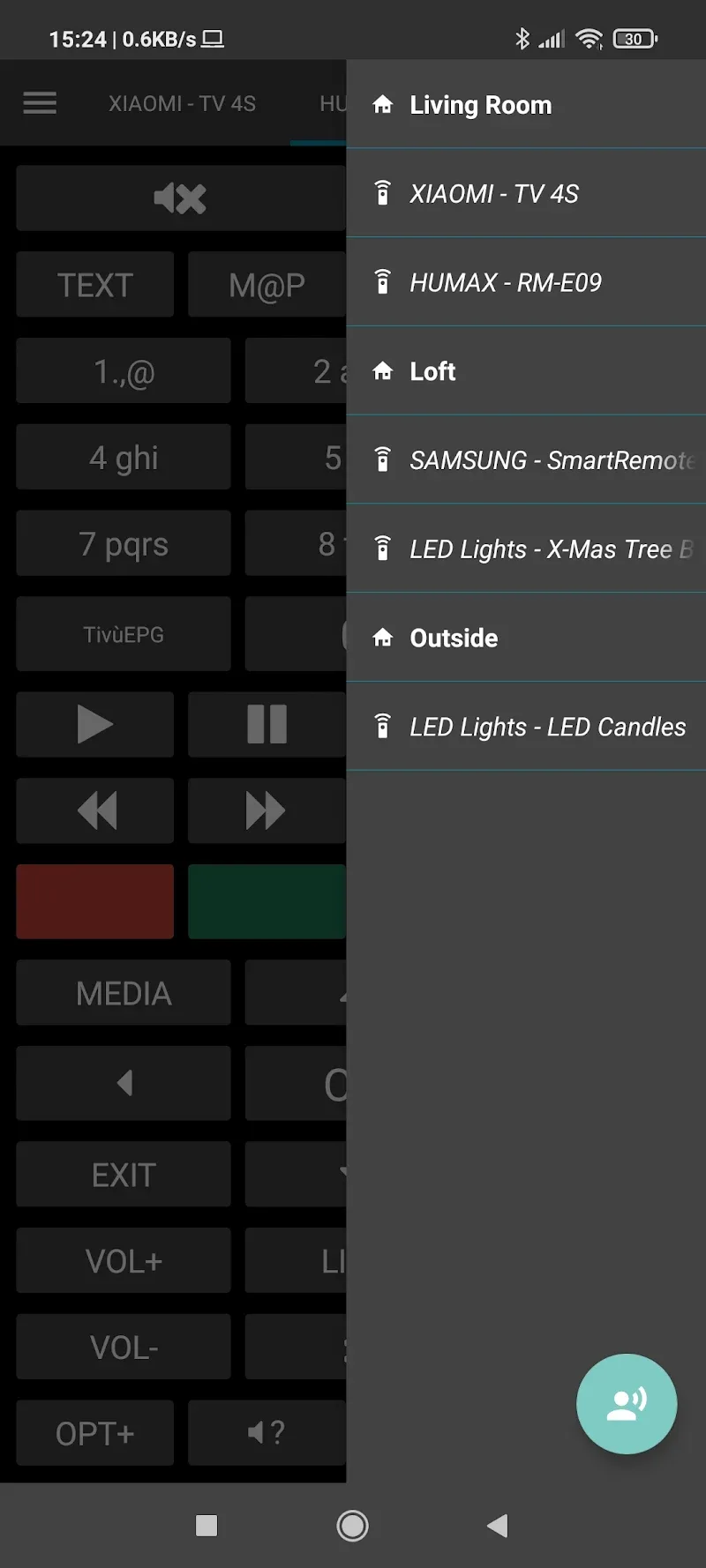Tap the OPT+ remote button
Image resolution: width=706 pixels, height=1568 pixels.
(95, 1433)
